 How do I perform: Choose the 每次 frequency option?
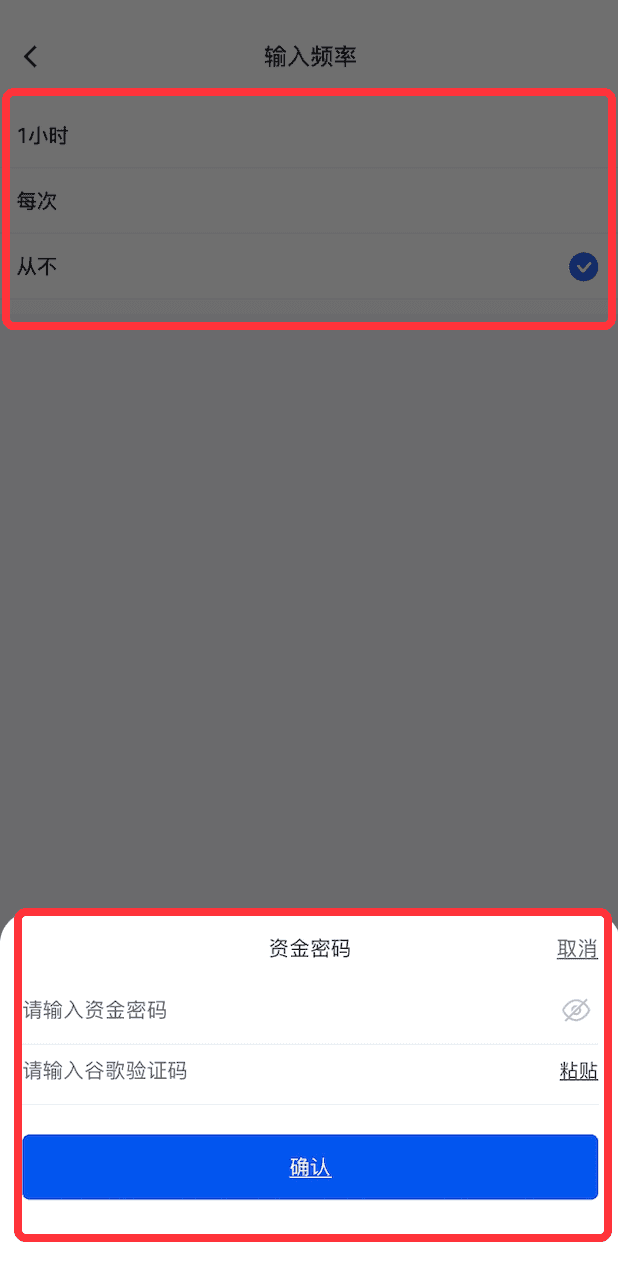click(300, 201)
